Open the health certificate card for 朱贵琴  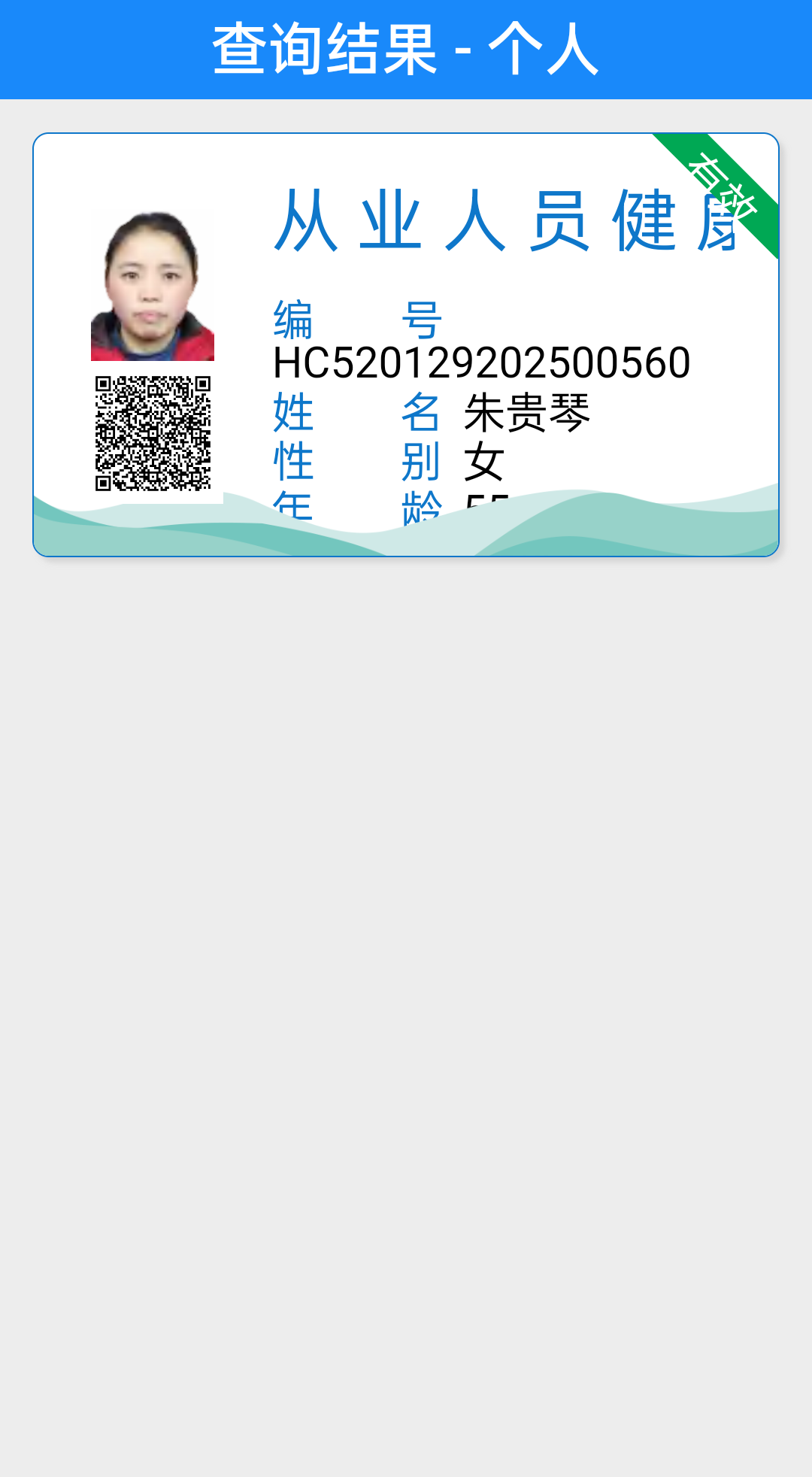pyautogui.click(x=406, y=345)
